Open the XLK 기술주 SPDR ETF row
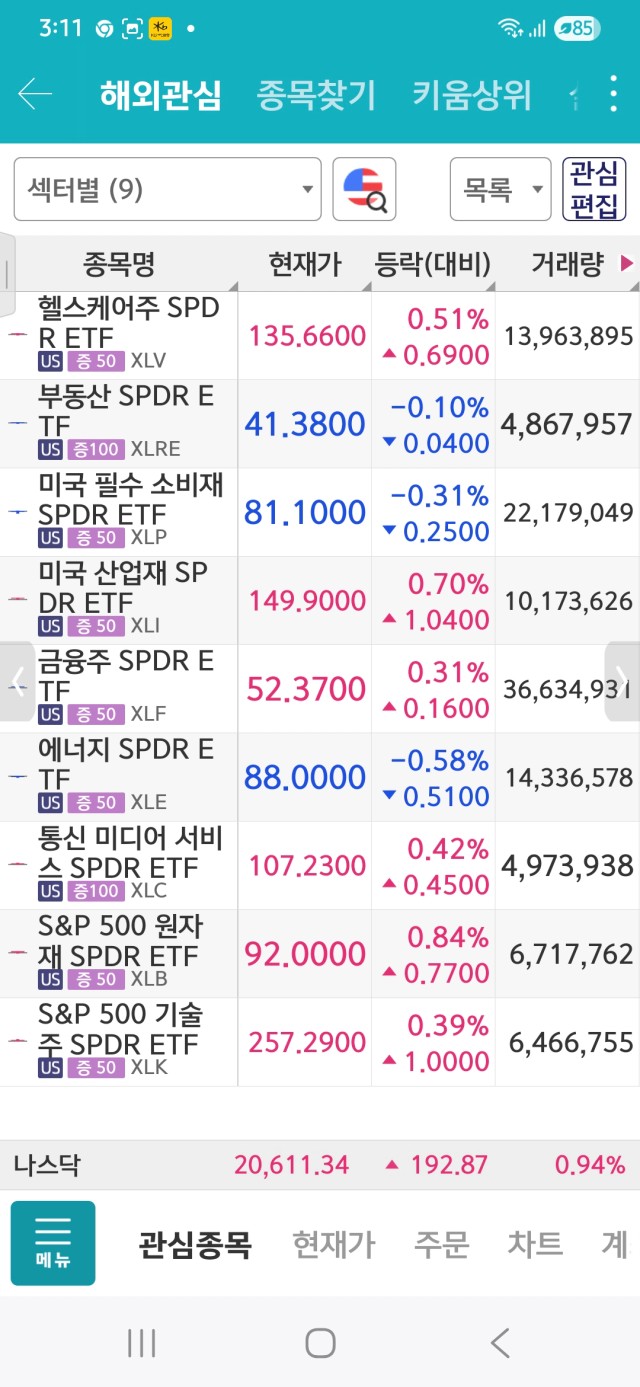 tap(320, 1042)
